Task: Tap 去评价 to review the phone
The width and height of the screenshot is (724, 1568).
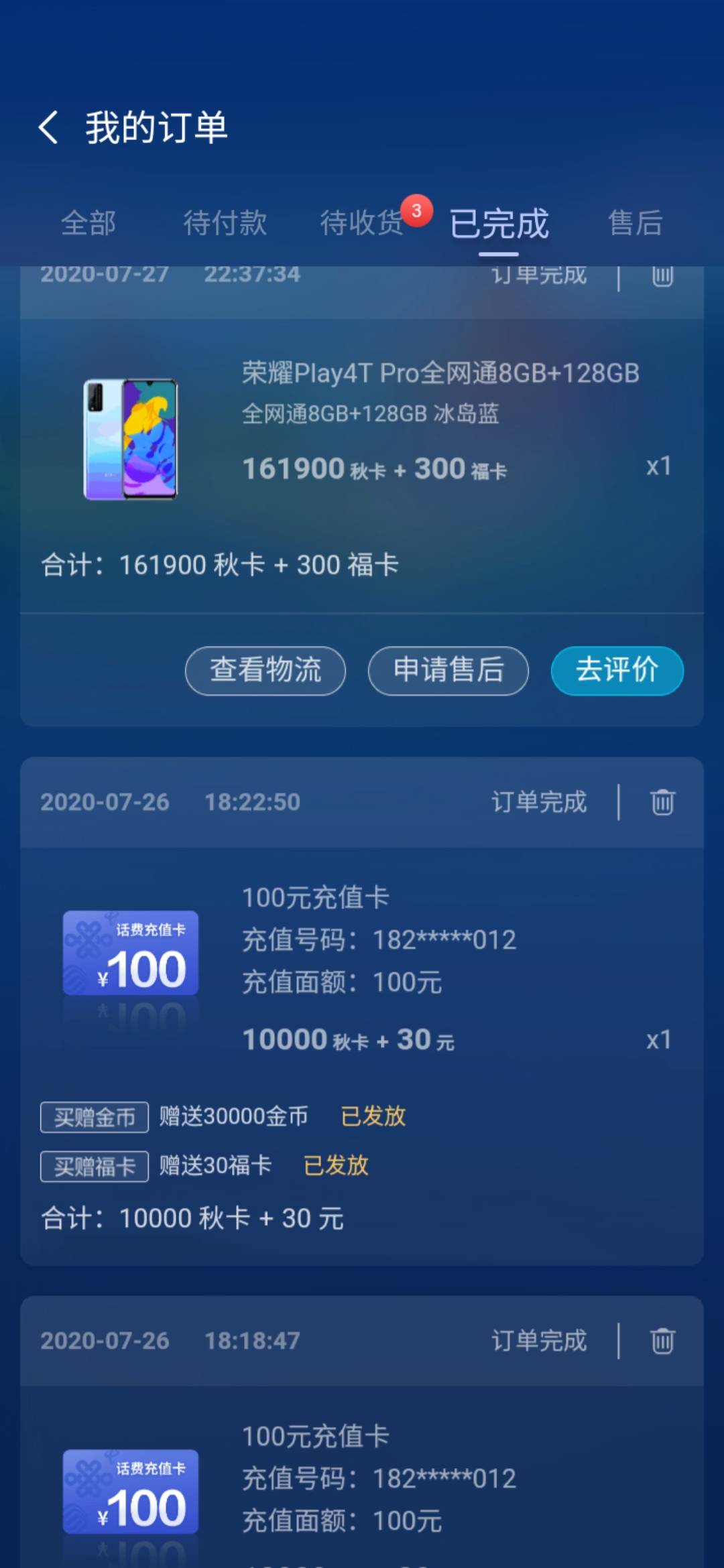Action: (617, 671)
